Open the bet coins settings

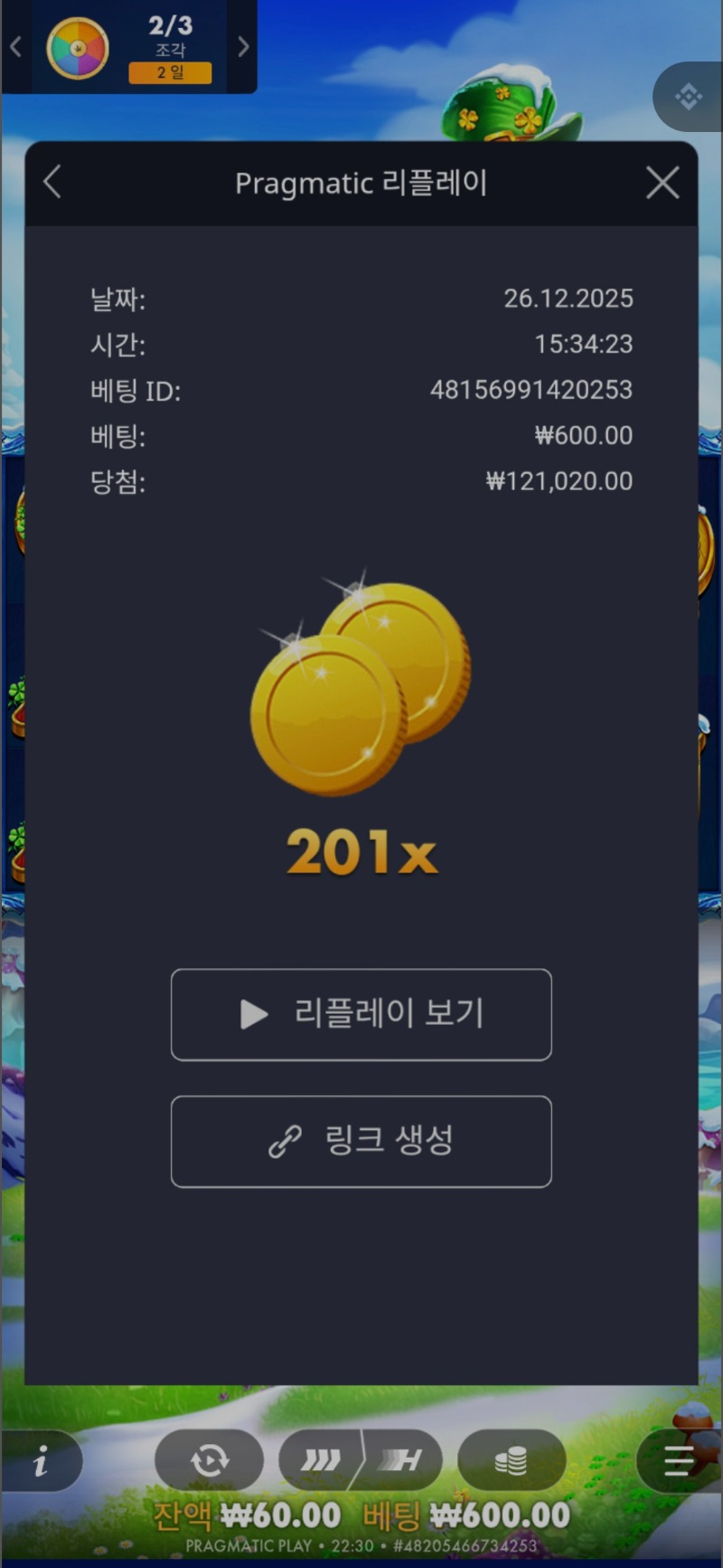pyautogui.click(x=512, y=1459)
